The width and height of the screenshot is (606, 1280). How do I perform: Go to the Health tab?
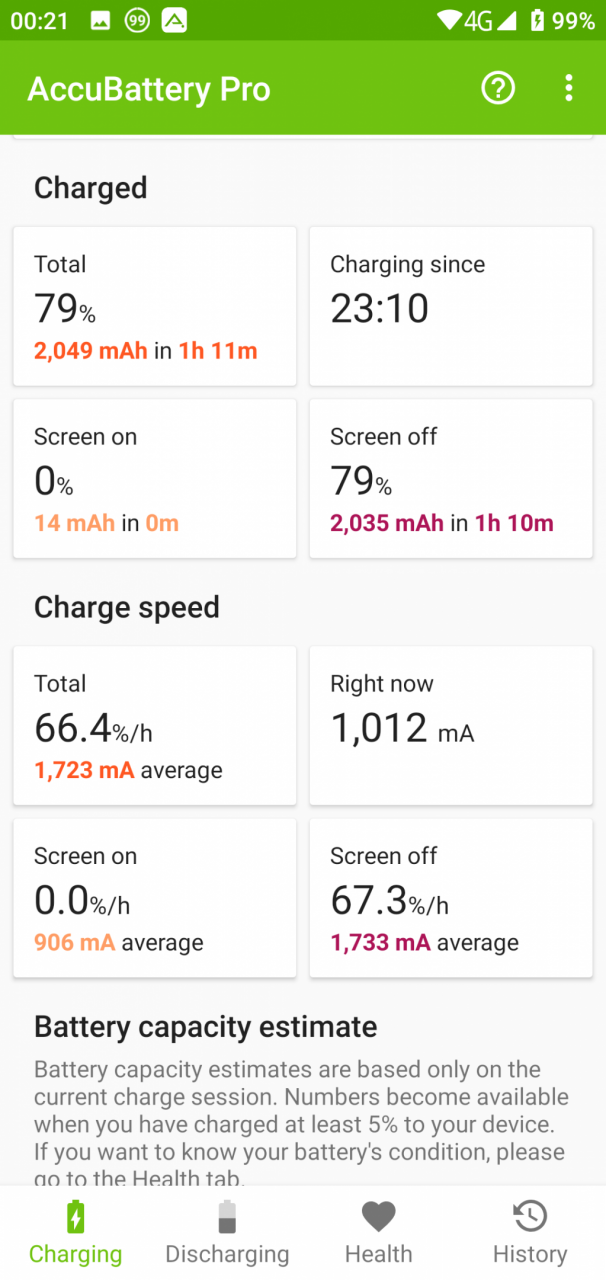tap(379, 1233)
